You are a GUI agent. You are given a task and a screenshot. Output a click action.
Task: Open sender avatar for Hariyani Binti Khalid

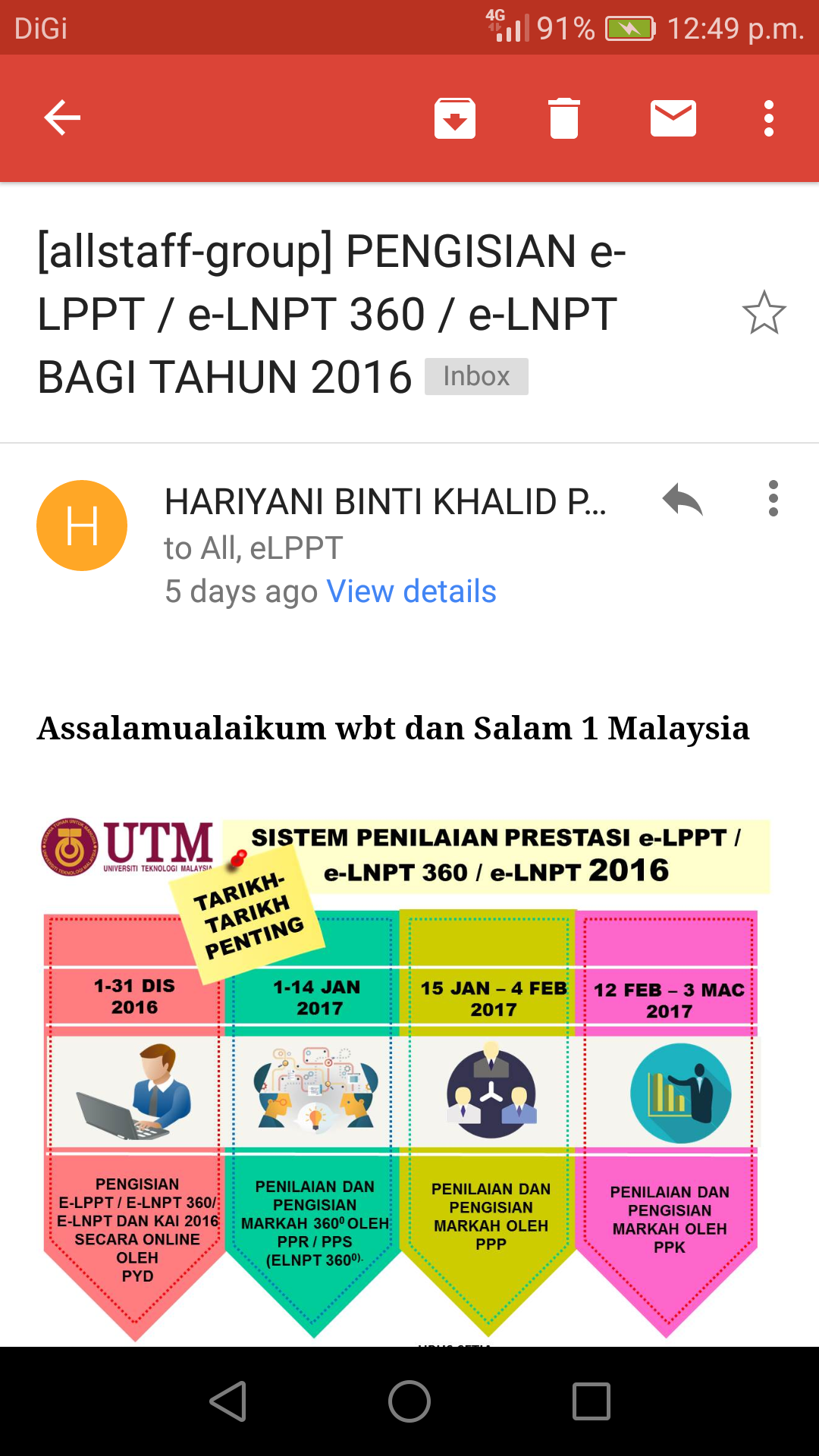point(82,526)
